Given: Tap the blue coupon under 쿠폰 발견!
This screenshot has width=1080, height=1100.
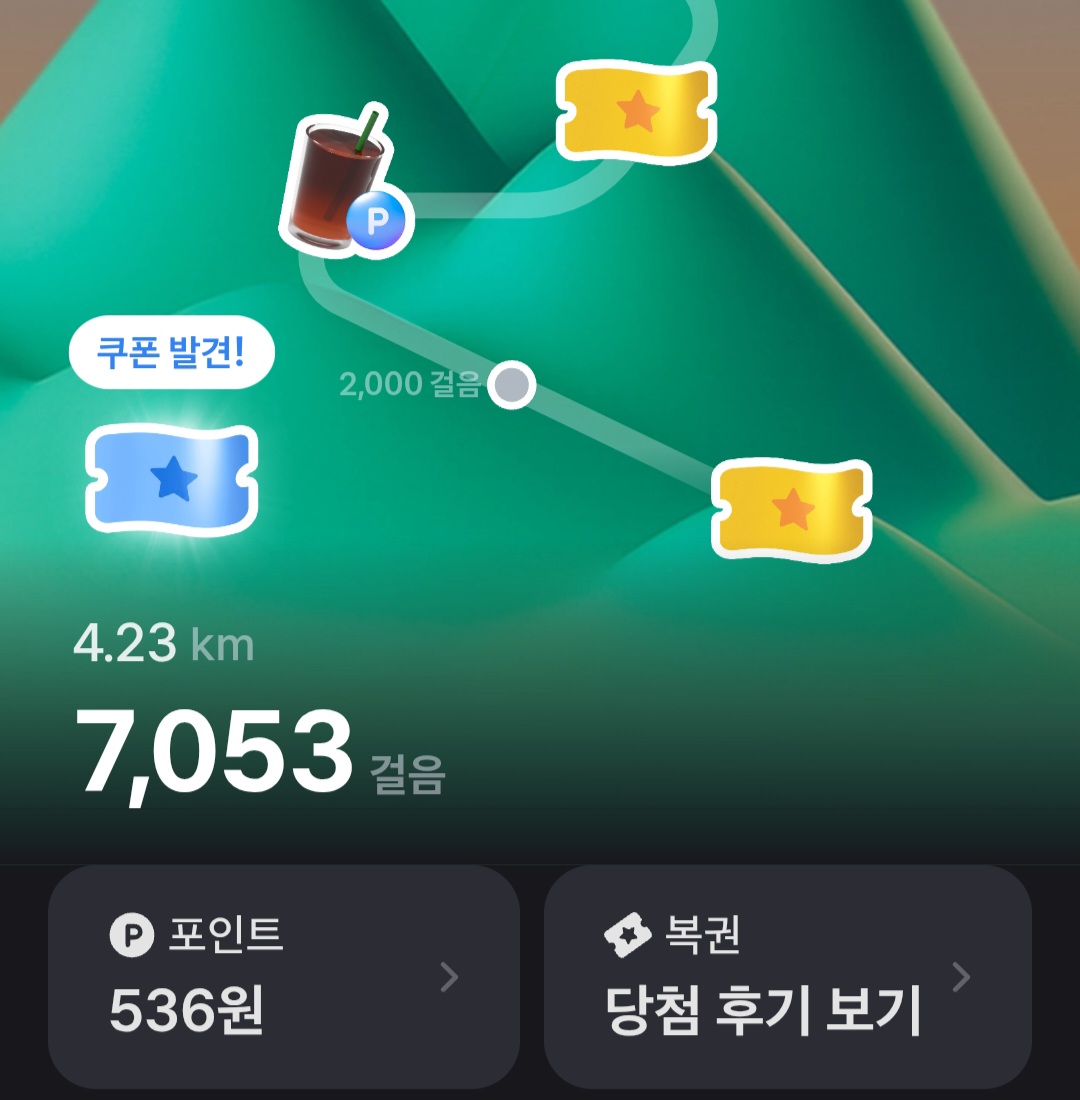Looking at the screenshot, I should pos(172,480).
